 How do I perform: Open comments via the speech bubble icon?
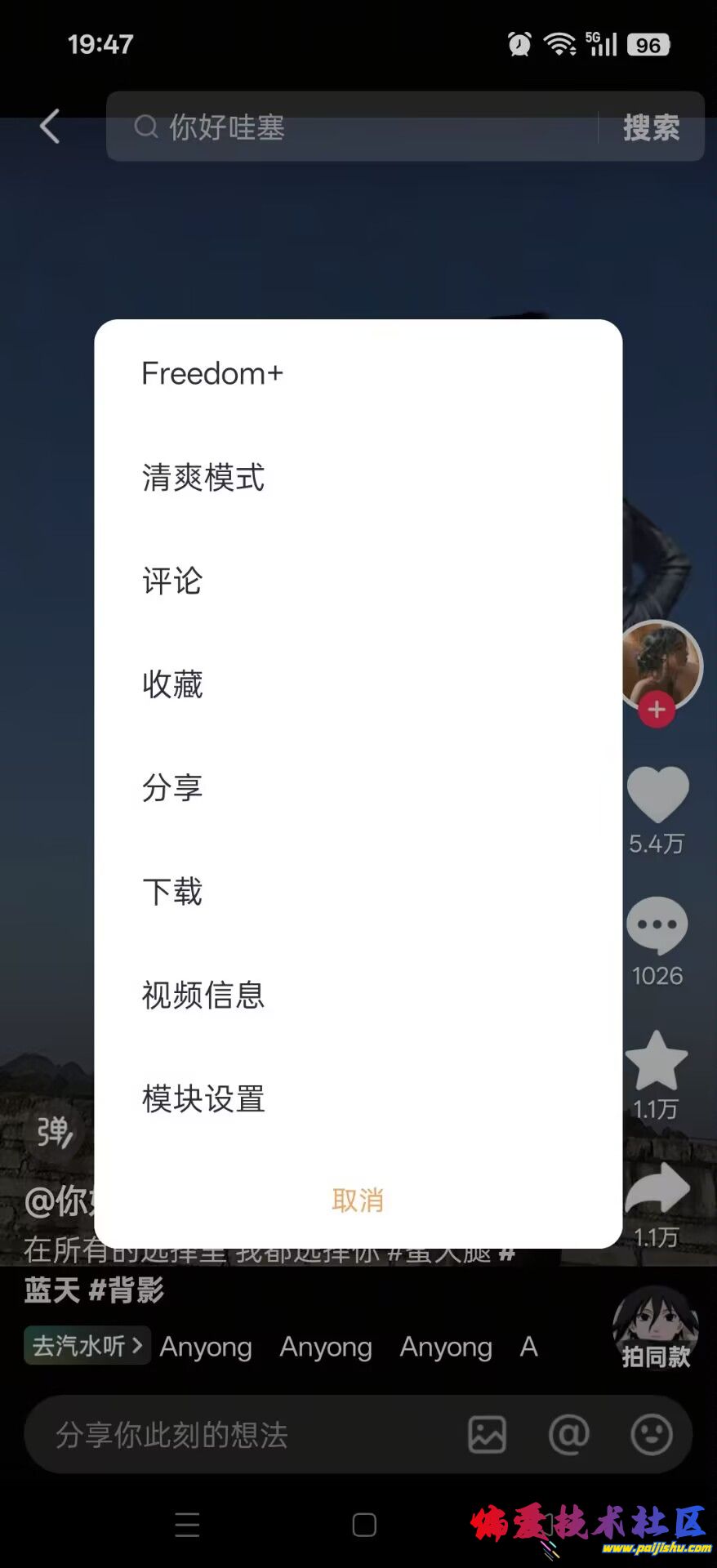(x=657, y=925)
